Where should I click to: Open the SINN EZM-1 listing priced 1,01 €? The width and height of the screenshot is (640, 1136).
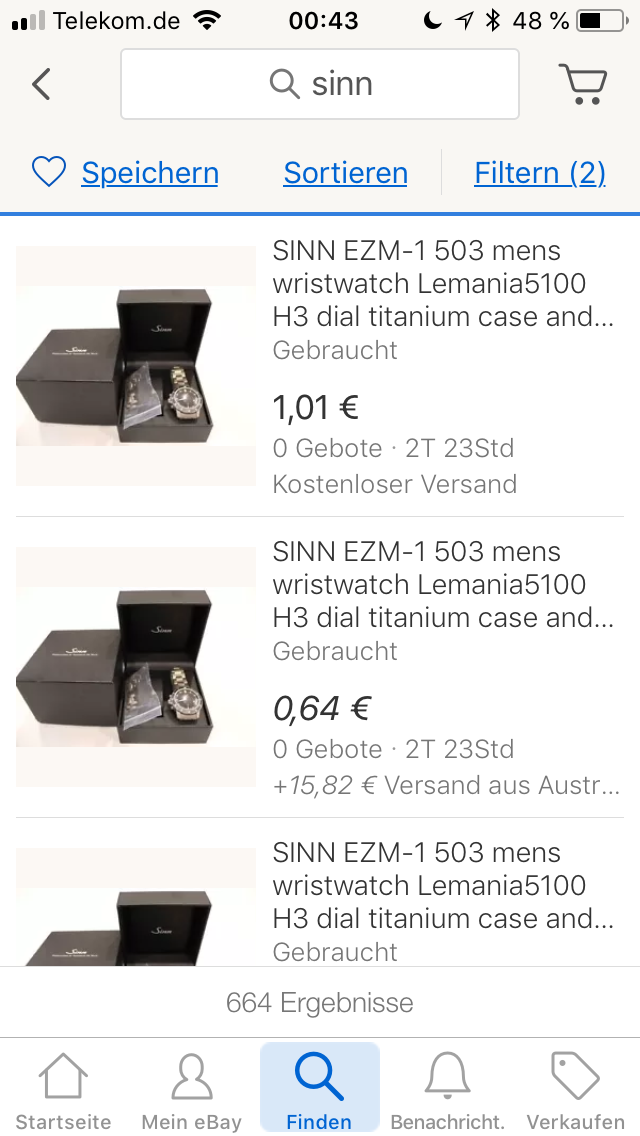(320, 367)
